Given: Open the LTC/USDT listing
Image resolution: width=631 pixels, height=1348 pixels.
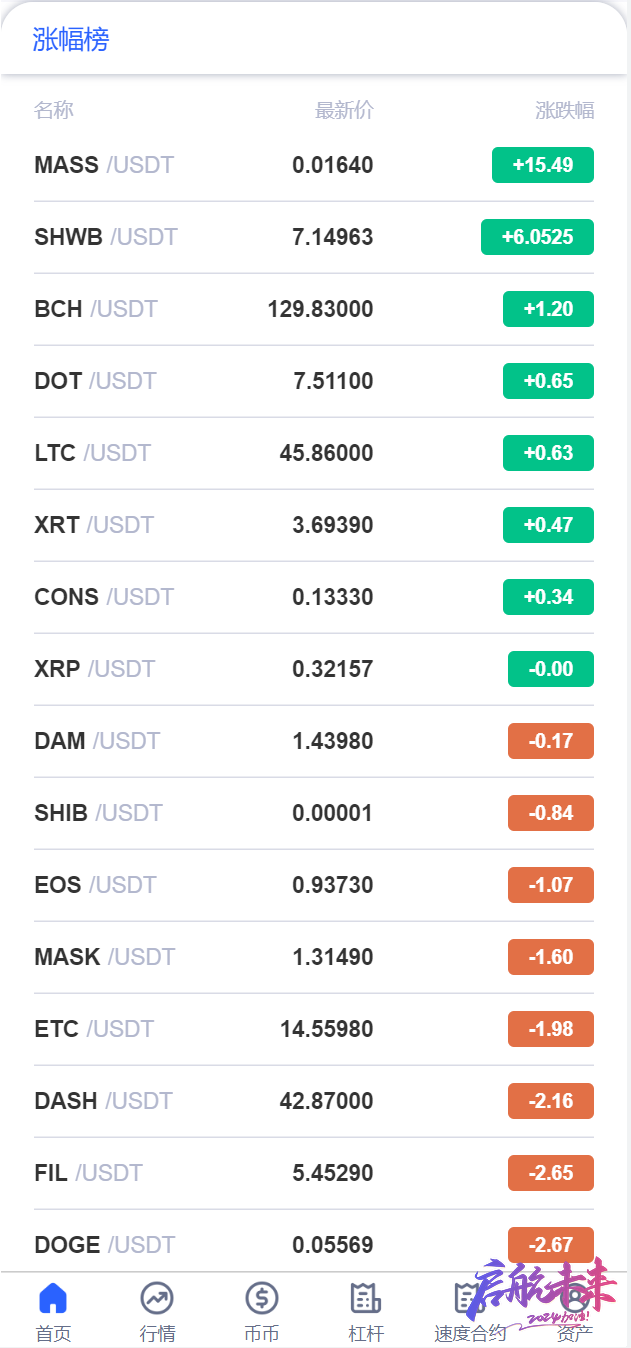Looking at the screenshot, I should [314, 453].
